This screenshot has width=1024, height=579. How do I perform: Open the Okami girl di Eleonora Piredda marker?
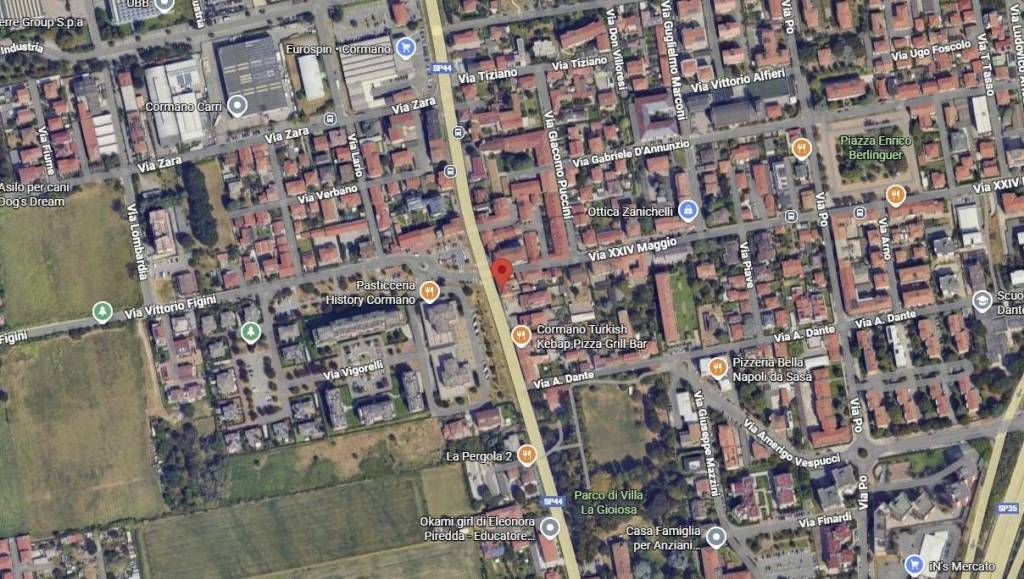(x=550, y=527)
